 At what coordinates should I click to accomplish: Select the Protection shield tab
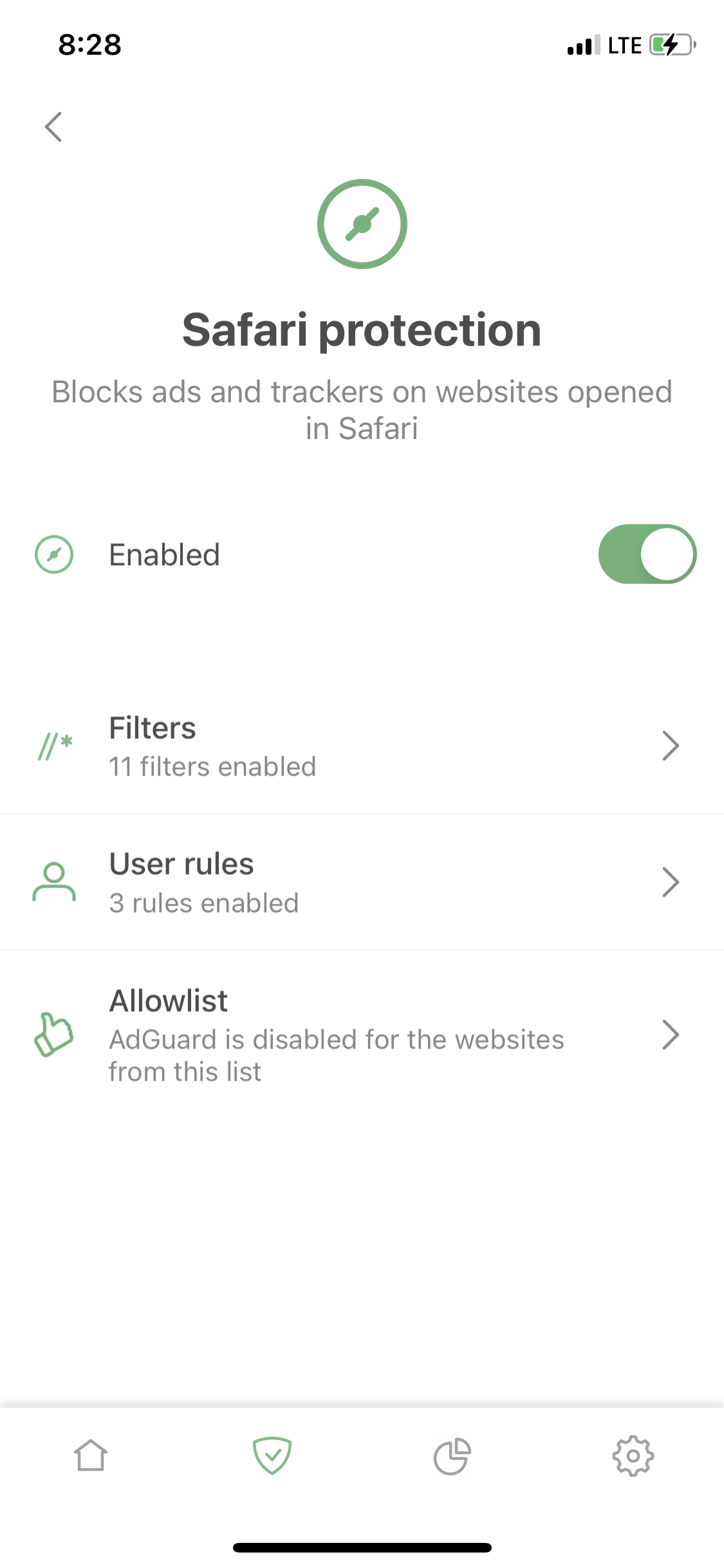tap(272, 1455)
